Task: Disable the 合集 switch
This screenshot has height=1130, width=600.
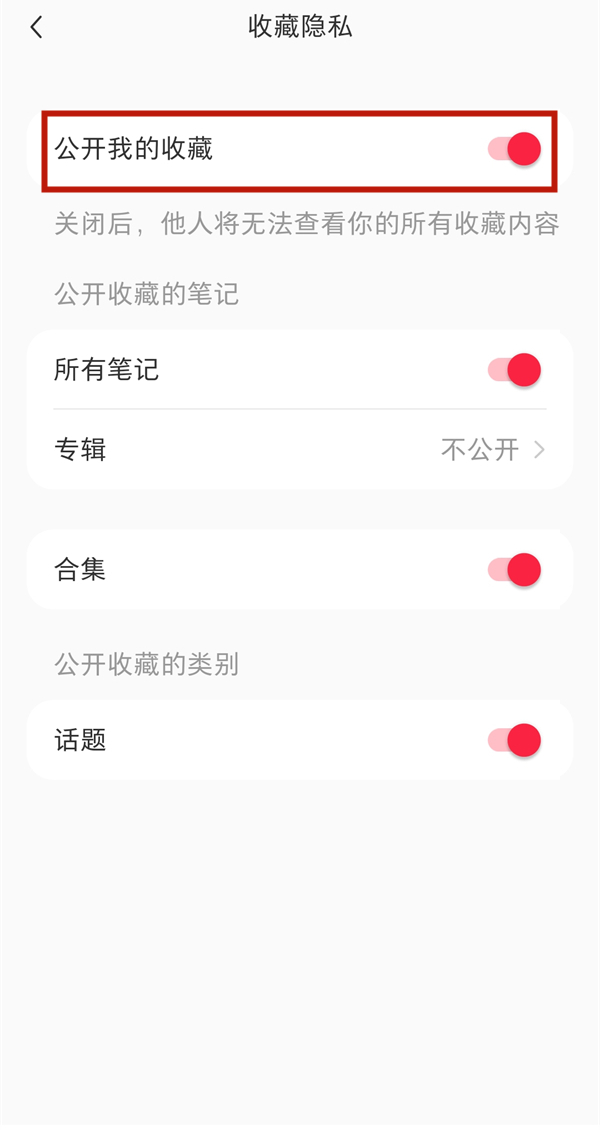Action: point(515,570)
